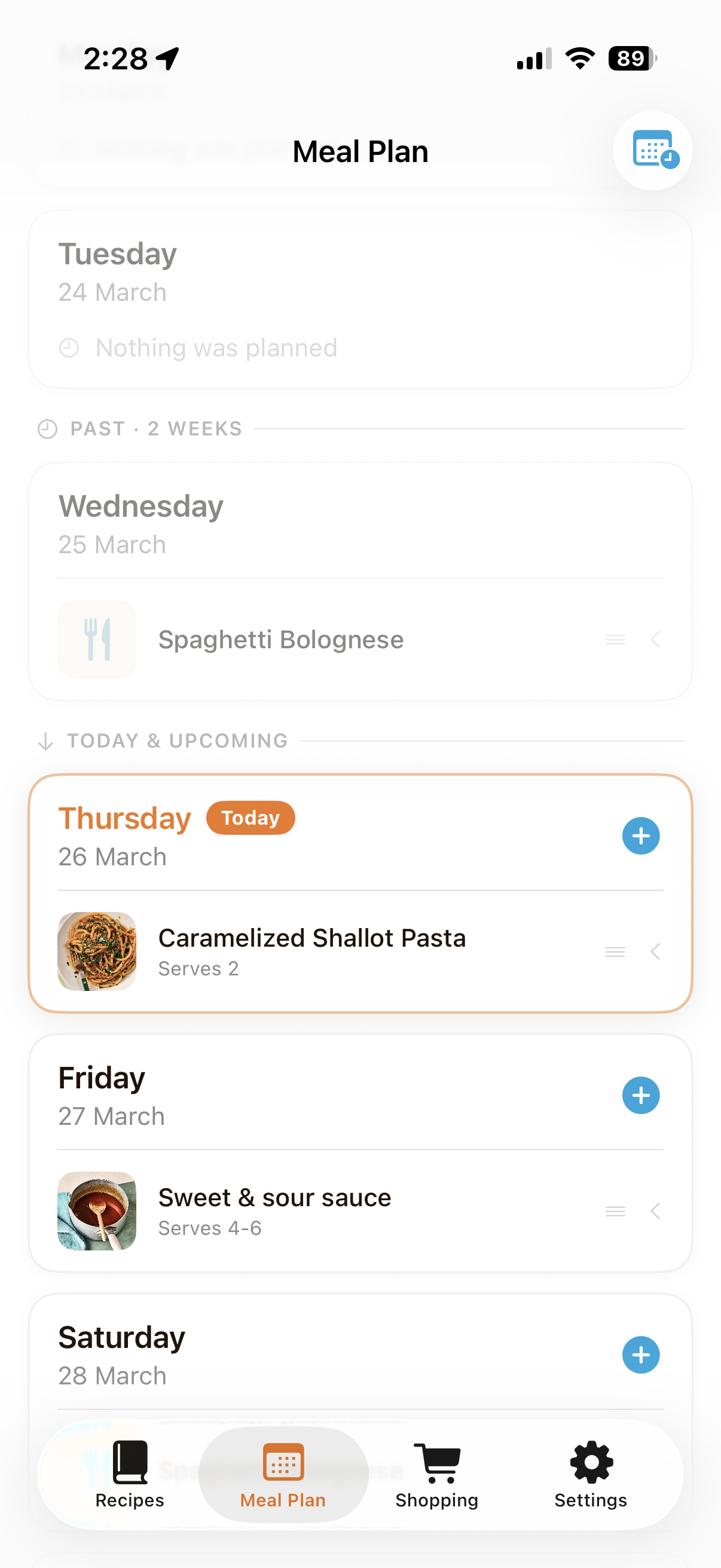Add a meal to Friday 27 March
This screenshot has height=1568, width=721.
(641, 1095)
